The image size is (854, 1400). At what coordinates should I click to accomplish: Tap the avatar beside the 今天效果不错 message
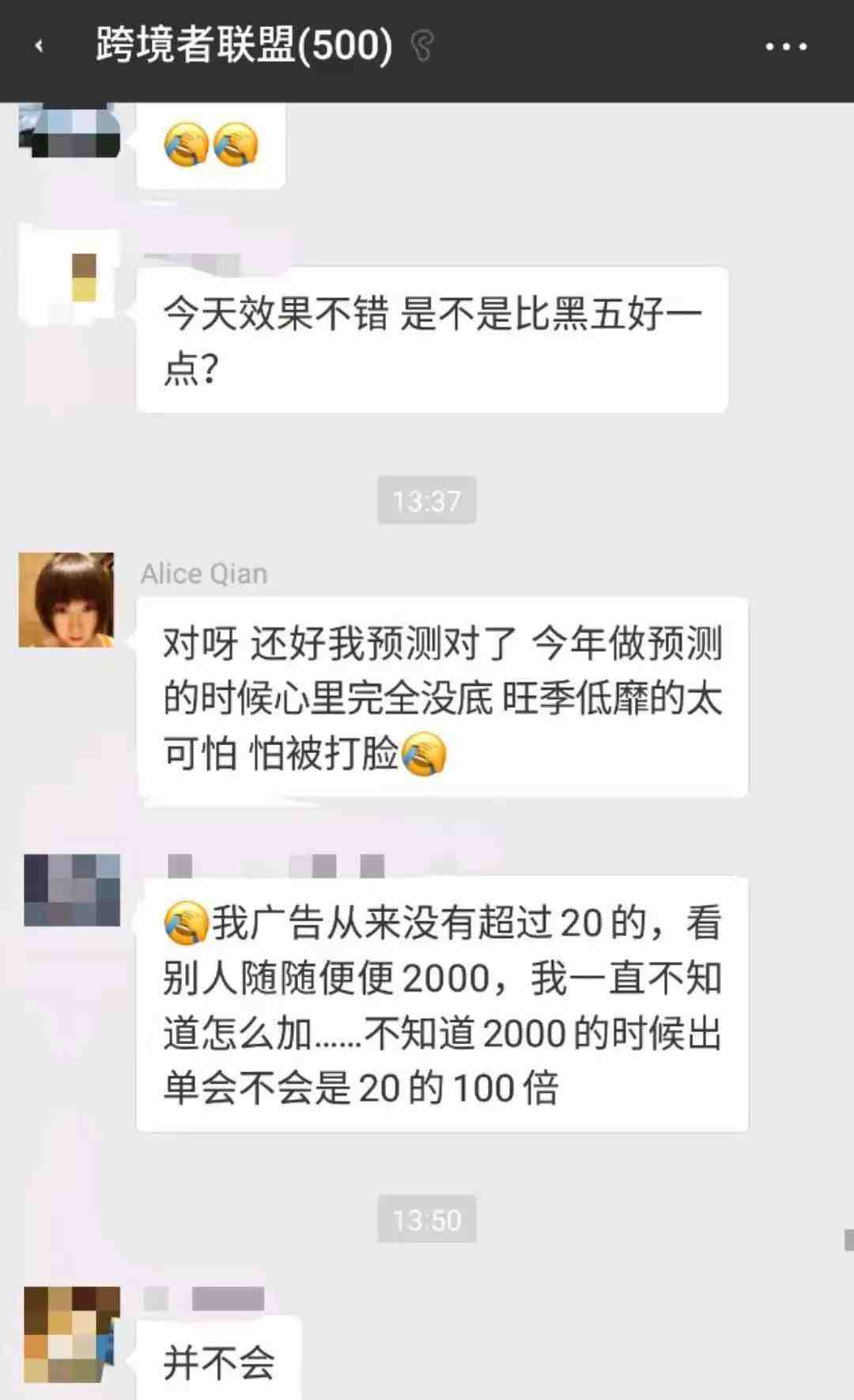(x=70, y=274)
